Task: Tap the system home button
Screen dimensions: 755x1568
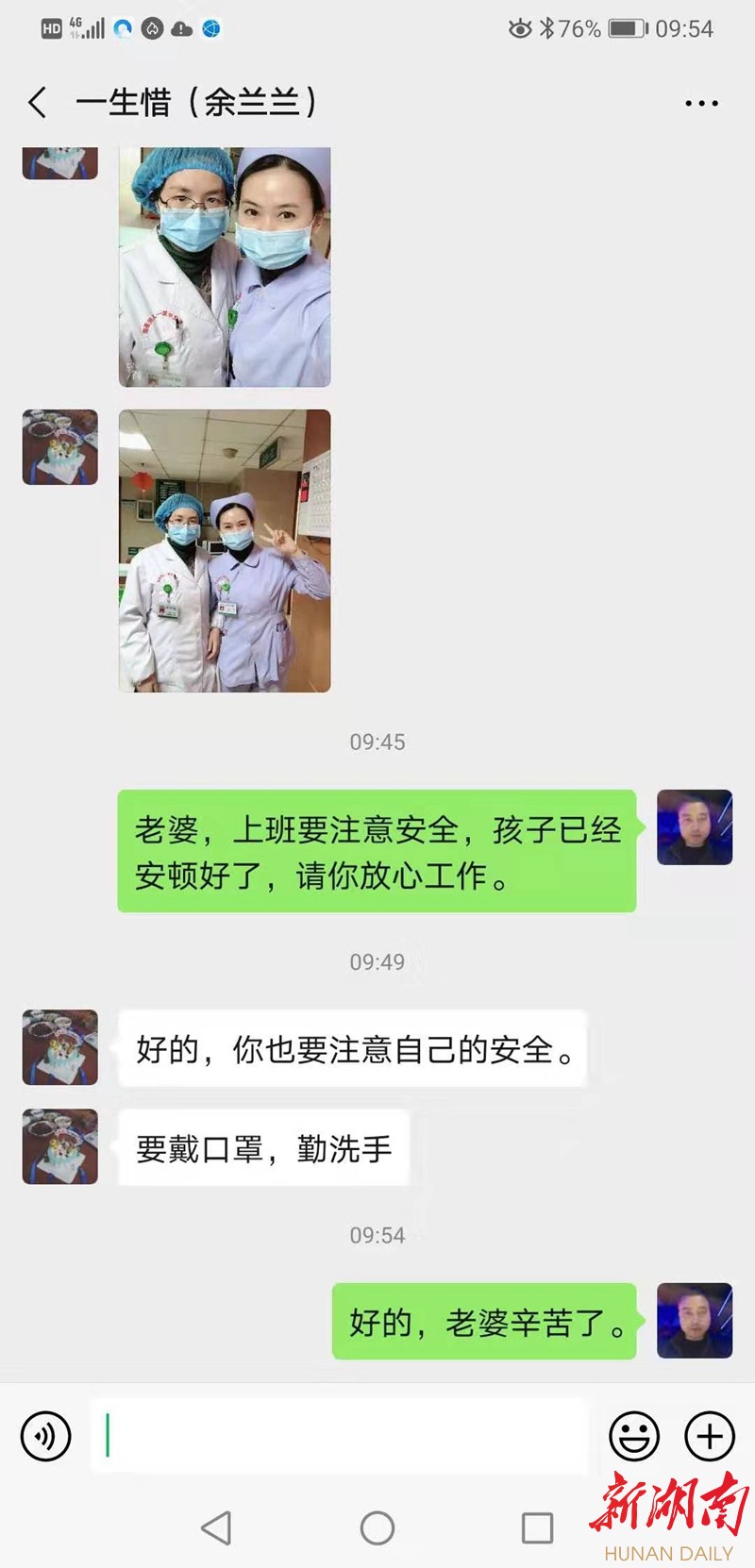Action: pyautogui.click(x=377, y=1527)
